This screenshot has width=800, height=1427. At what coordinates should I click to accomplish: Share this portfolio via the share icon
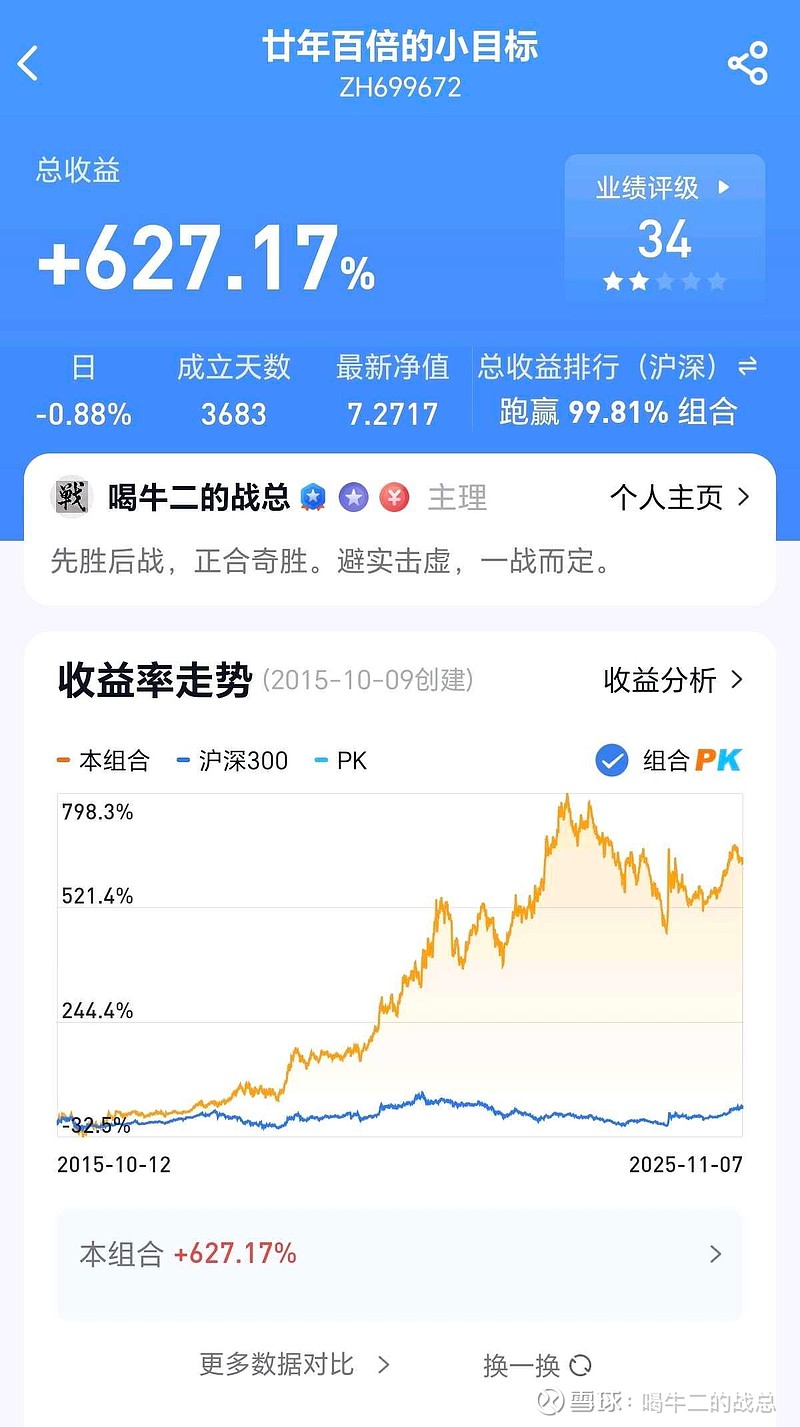point(747,63)
